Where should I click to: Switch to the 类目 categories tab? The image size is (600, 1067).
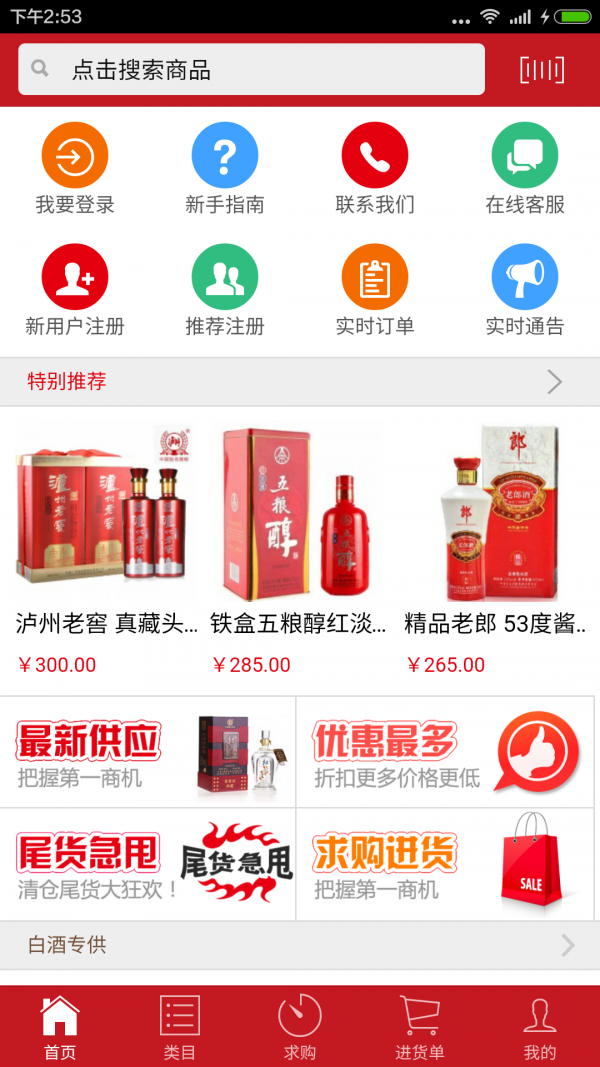click(x=180, y=1027)
